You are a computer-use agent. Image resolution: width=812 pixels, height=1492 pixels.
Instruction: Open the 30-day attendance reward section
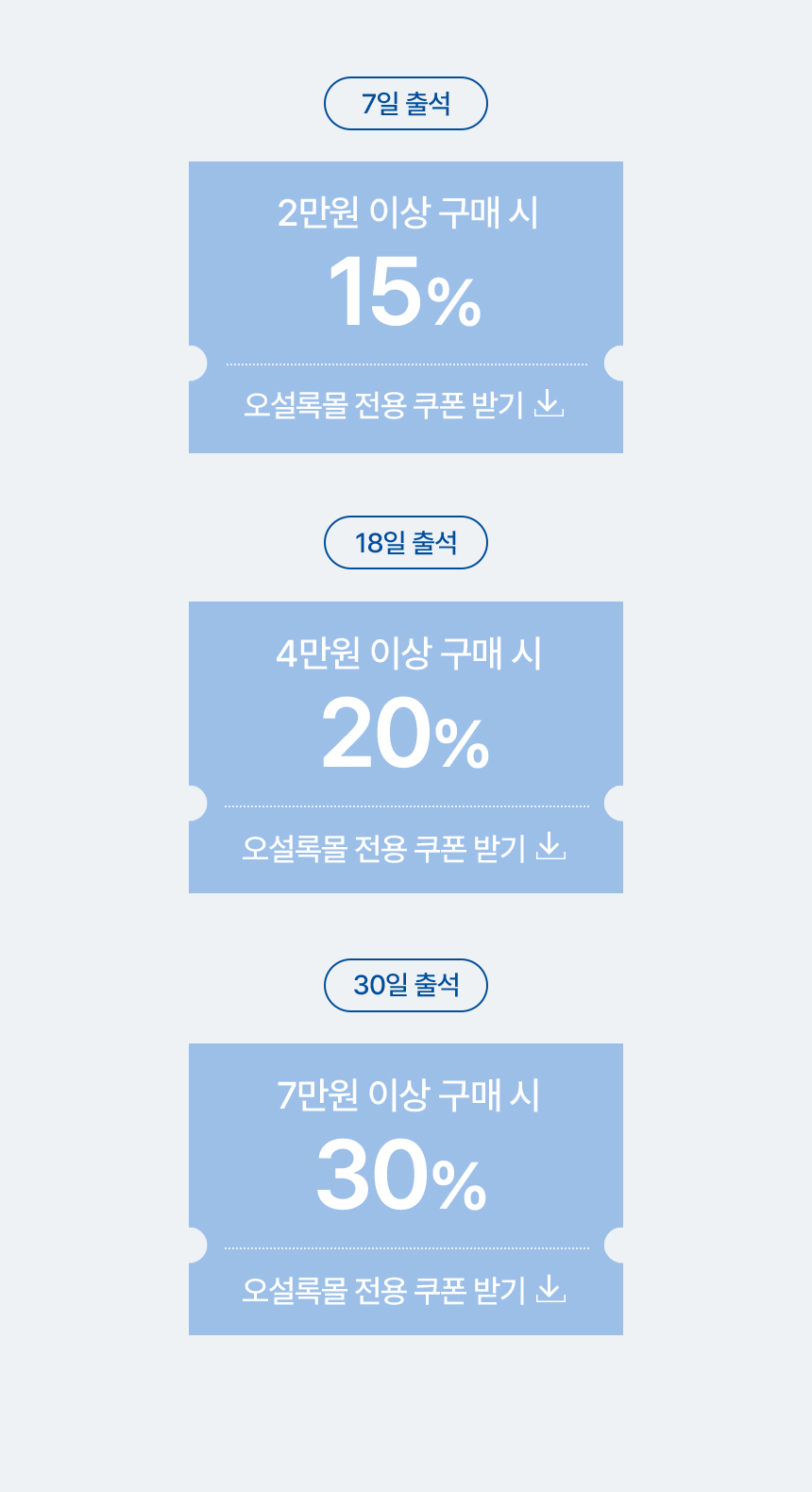[406, 985]
